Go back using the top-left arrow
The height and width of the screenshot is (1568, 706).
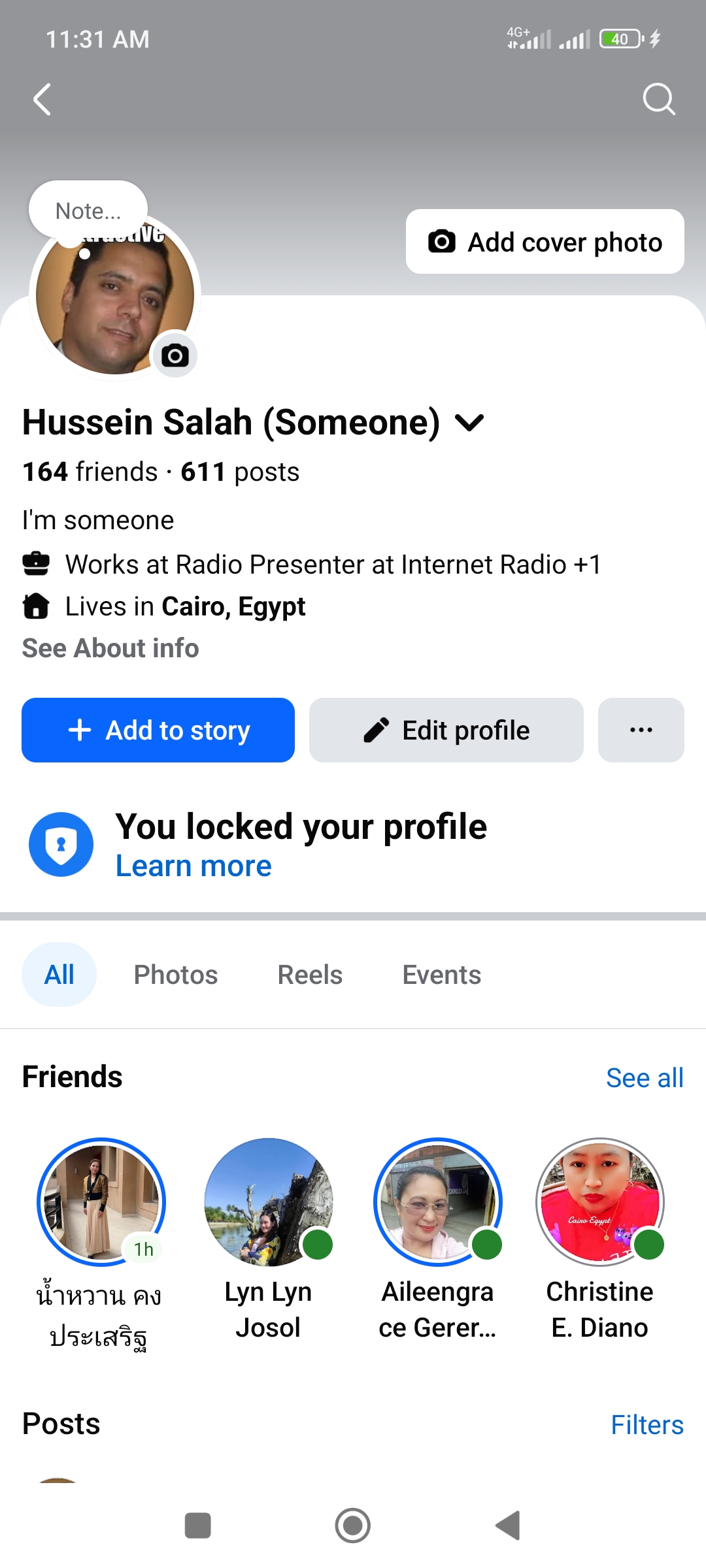[42, 99]
